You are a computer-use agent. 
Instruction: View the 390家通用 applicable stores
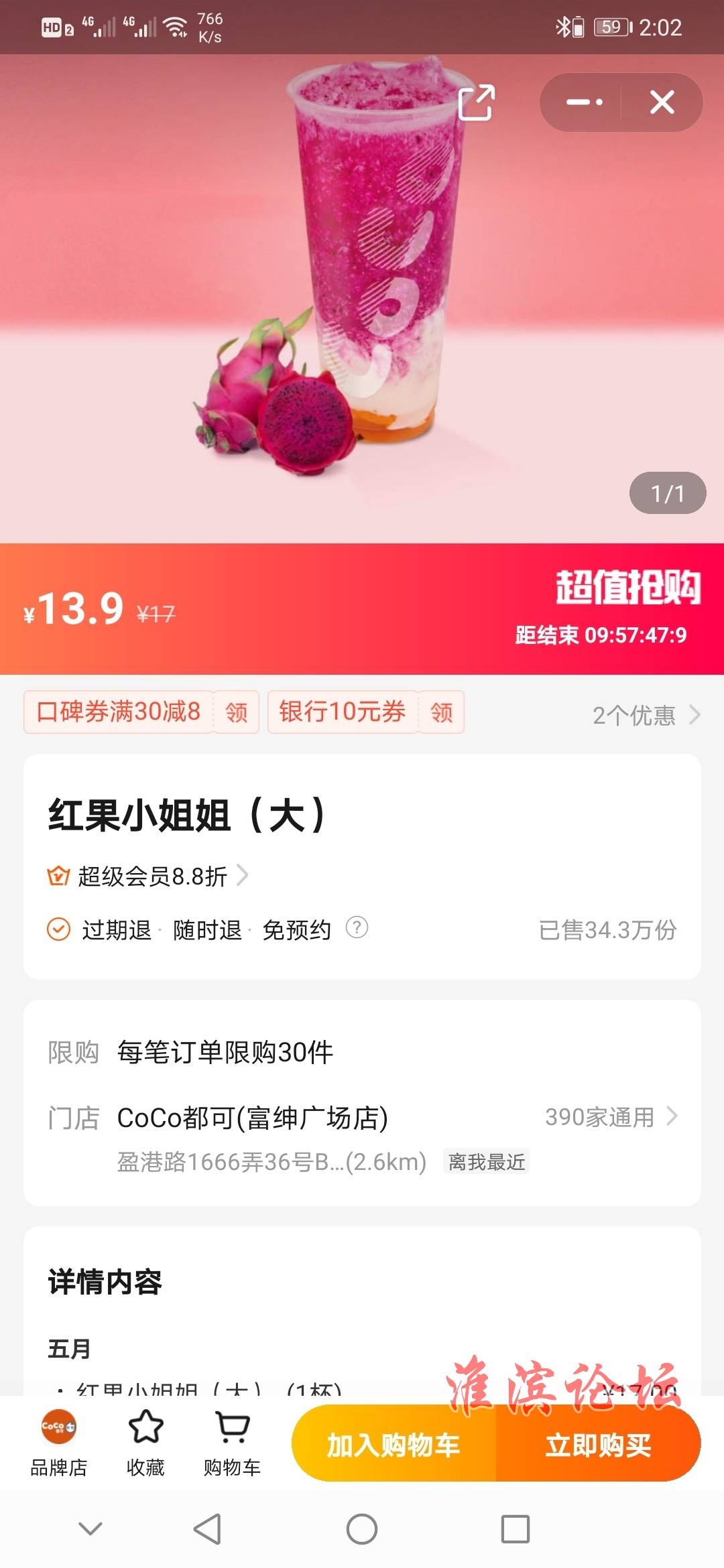coord(611,1116)
